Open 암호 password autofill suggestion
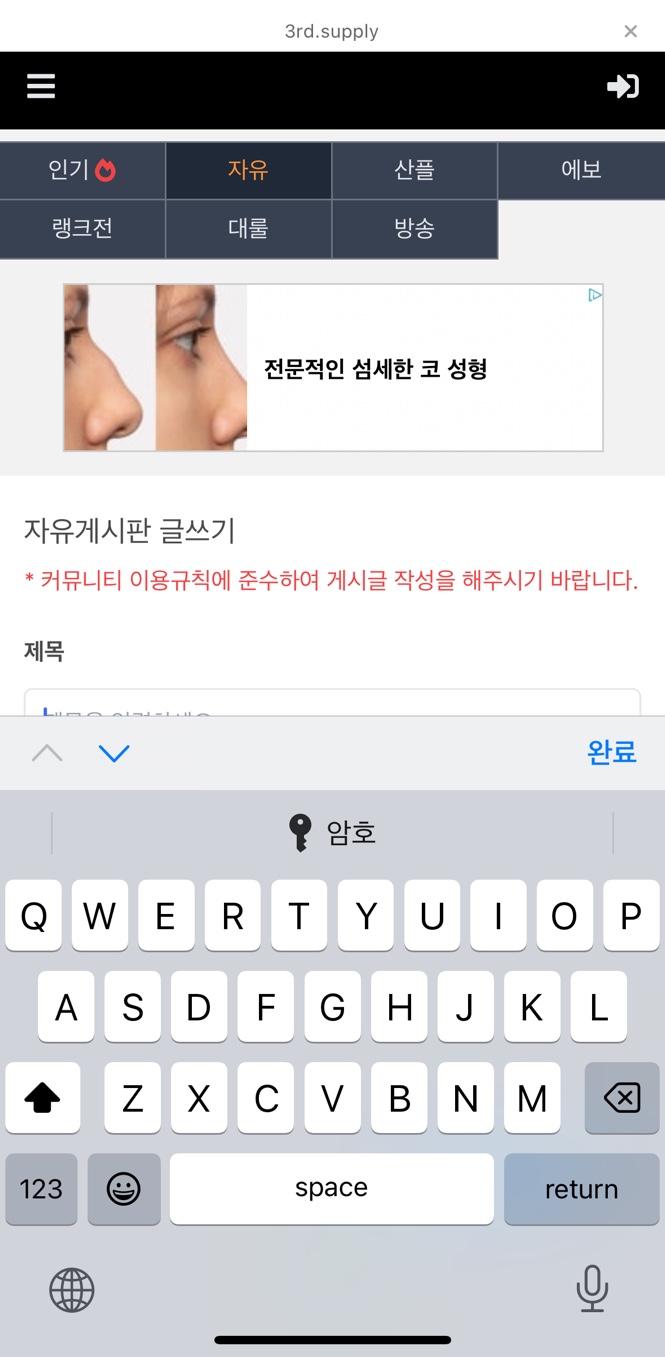665x1357 pixels. (332, 832)
